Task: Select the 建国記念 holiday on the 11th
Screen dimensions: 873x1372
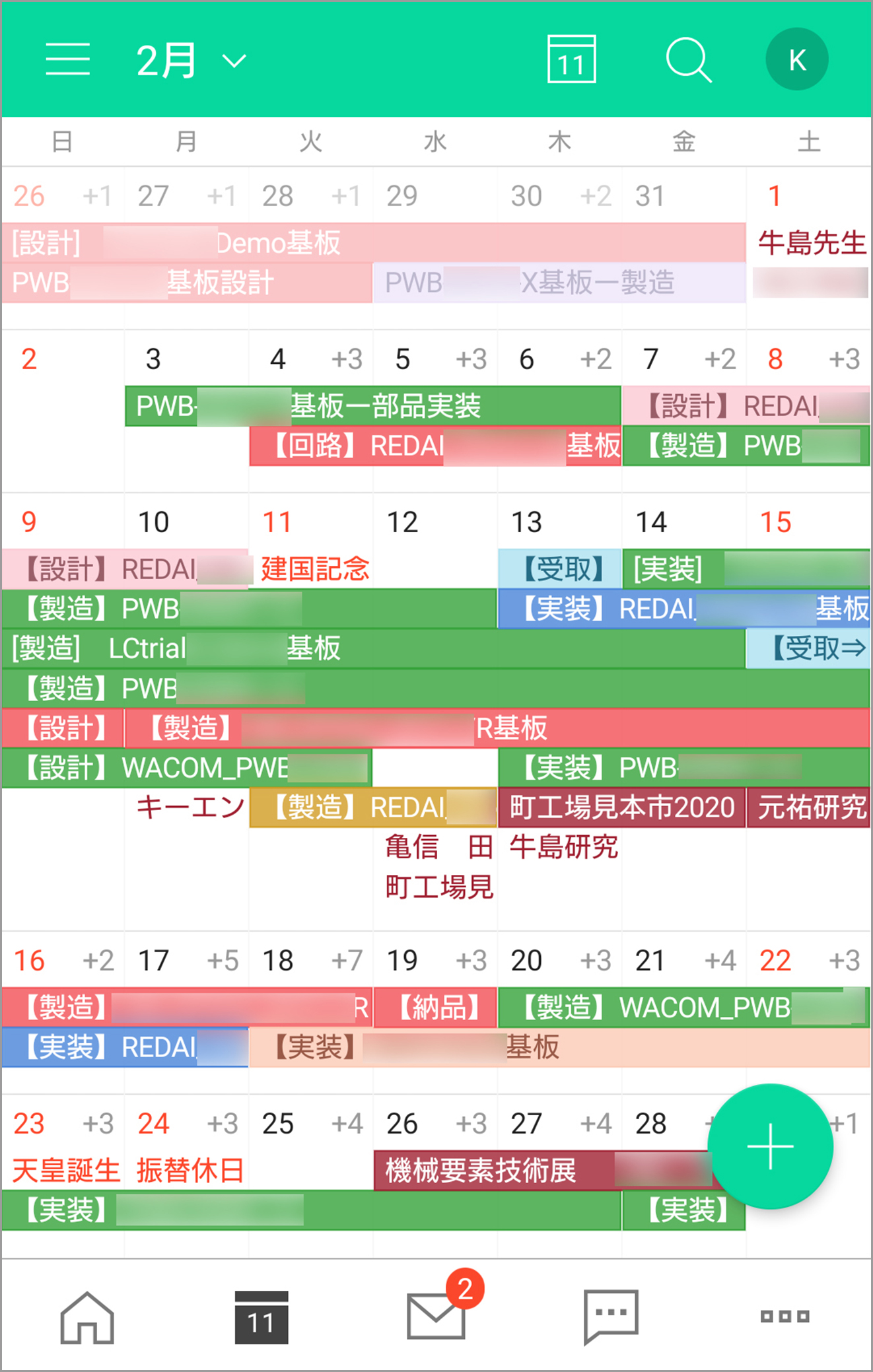Action: (x=314, y=568)
